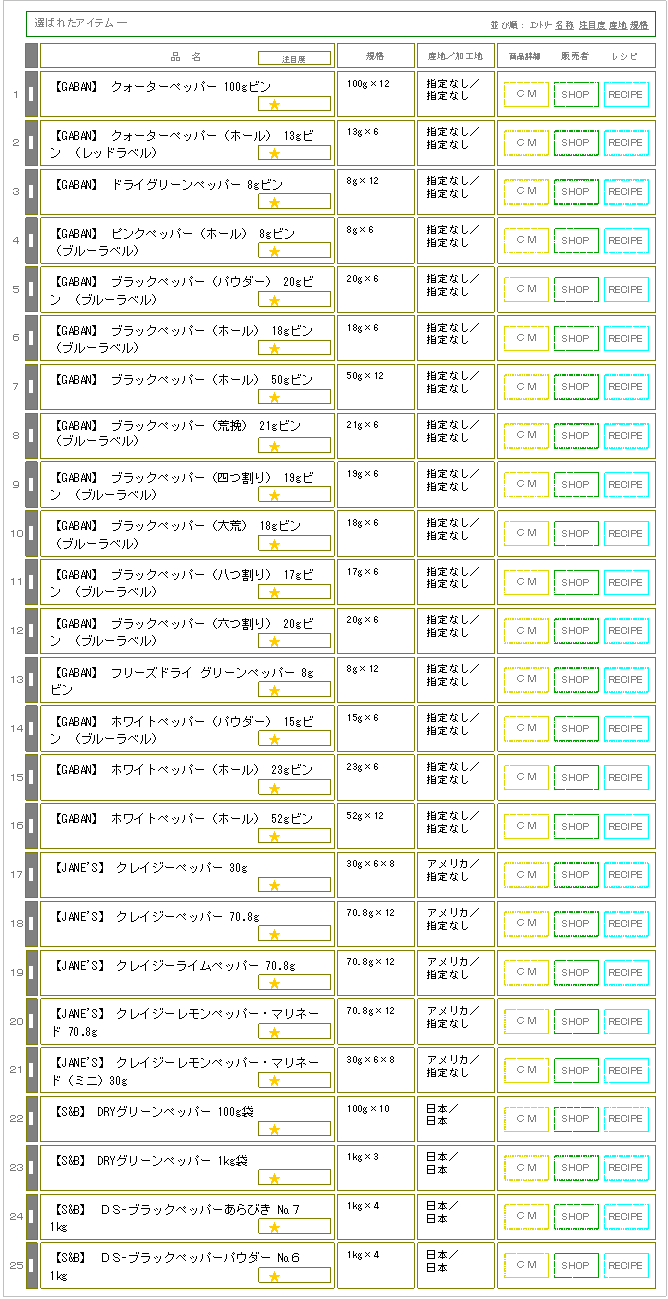This screenshot has height=1299, width=668.
Task: Sort the list by 名称
Action: tap(564, 24)
